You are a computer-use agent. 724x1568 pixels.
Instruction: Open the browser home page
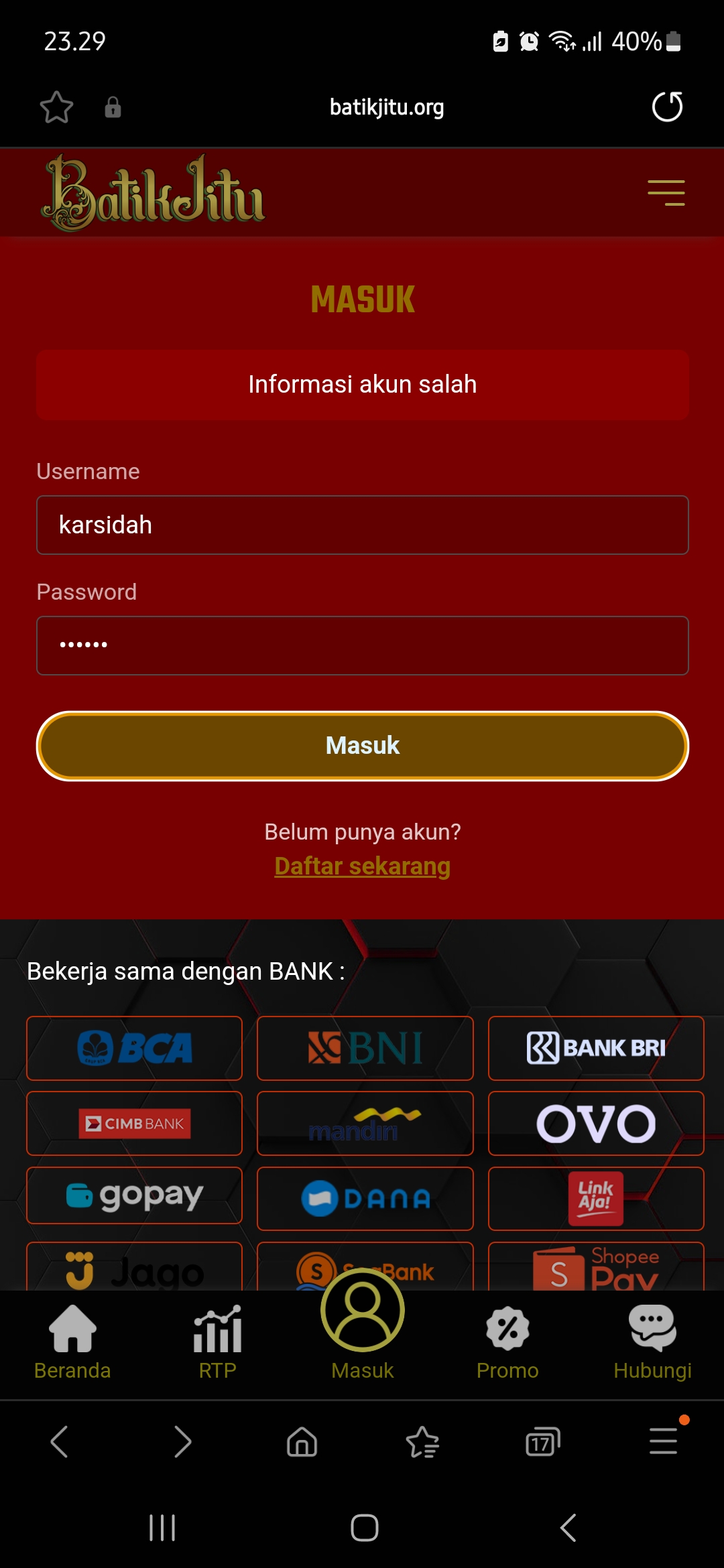302,1441
